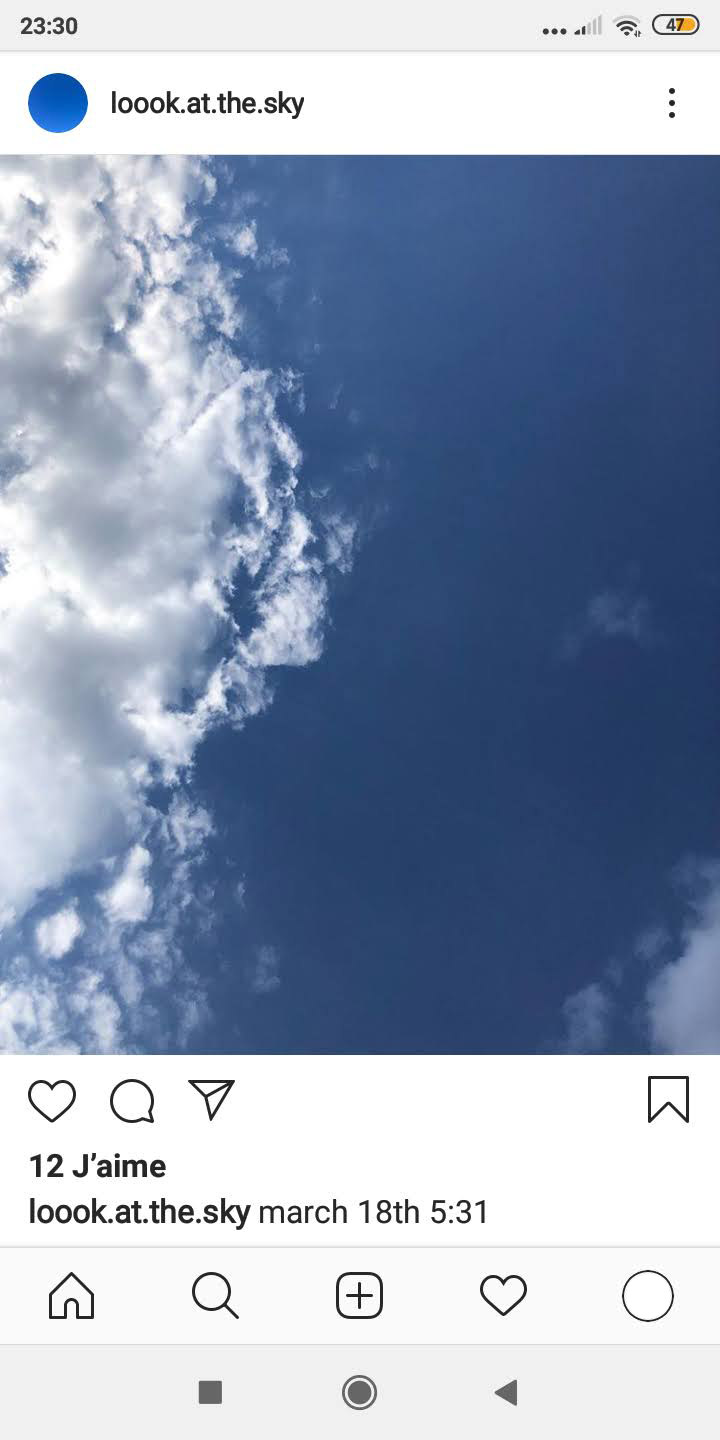720x1440 pixels.
Task: Open loook.at.the.sky profile picture
Action: (58, 103)
